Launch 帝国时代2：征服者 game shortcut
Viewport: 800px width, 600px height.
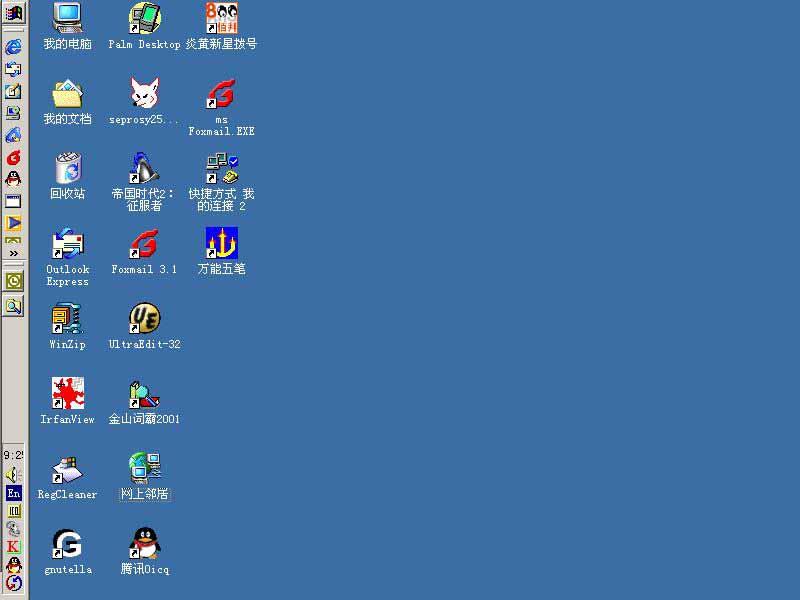[144, 169]
